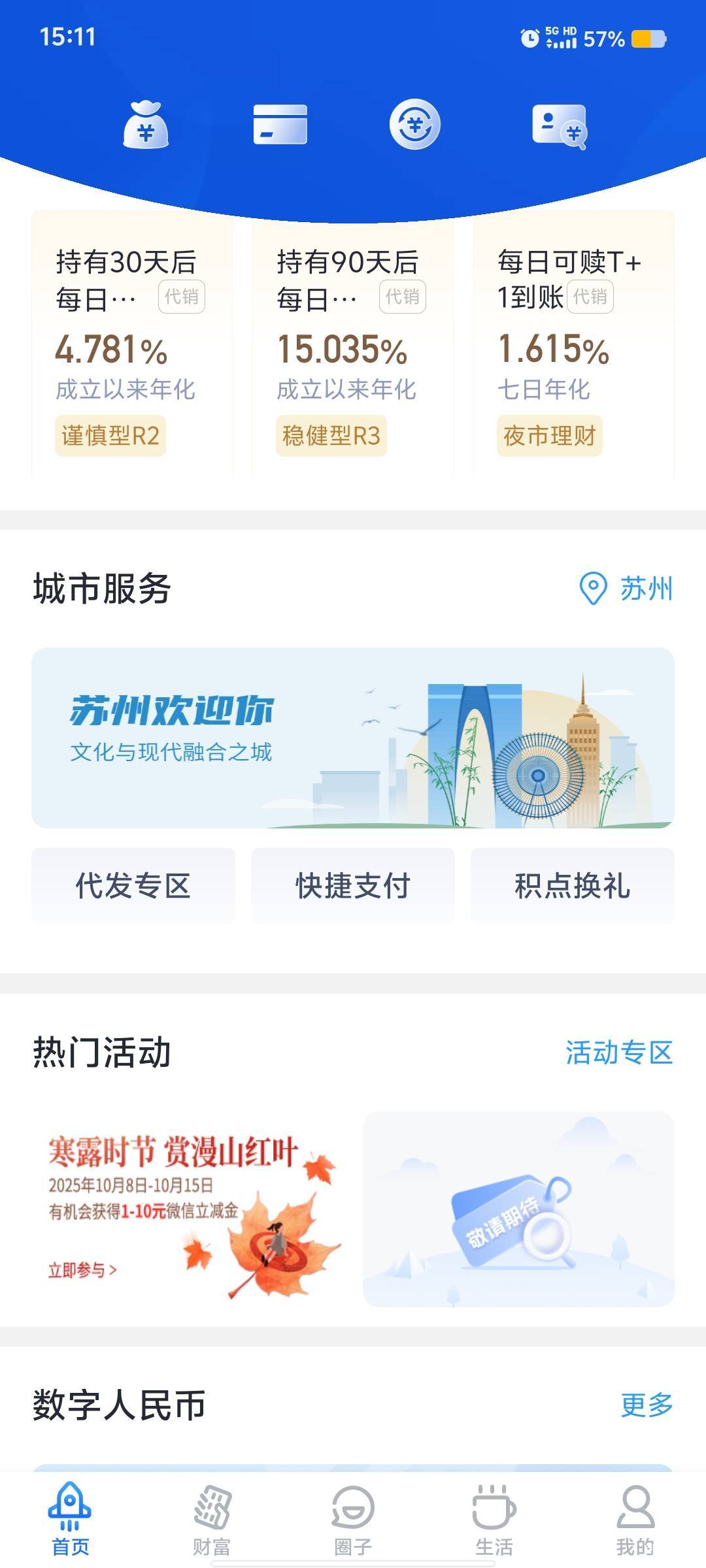Open the yuan transfer circle icon

click(x=414, y=125)
